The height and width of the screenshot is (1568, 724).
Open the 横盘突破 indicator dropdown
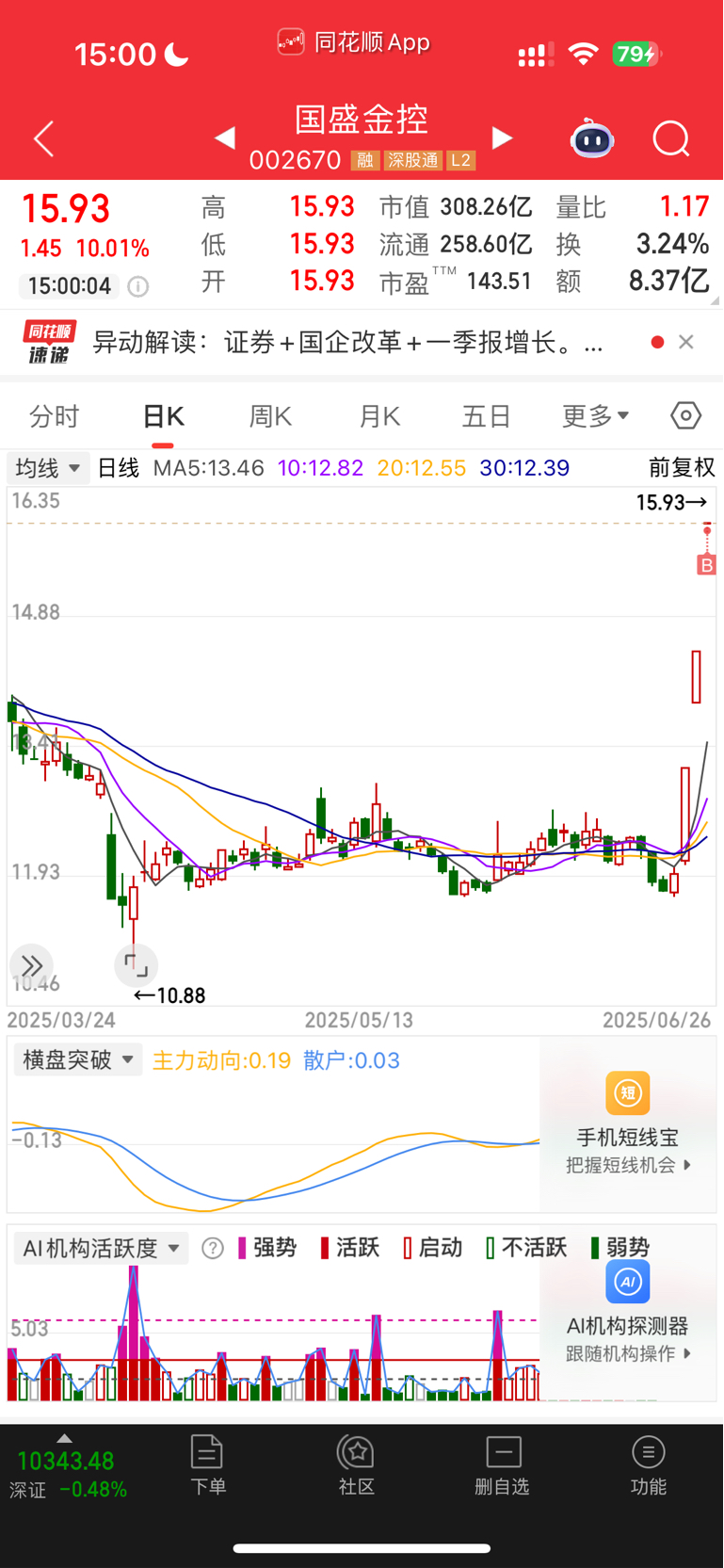coord(77,1060)
